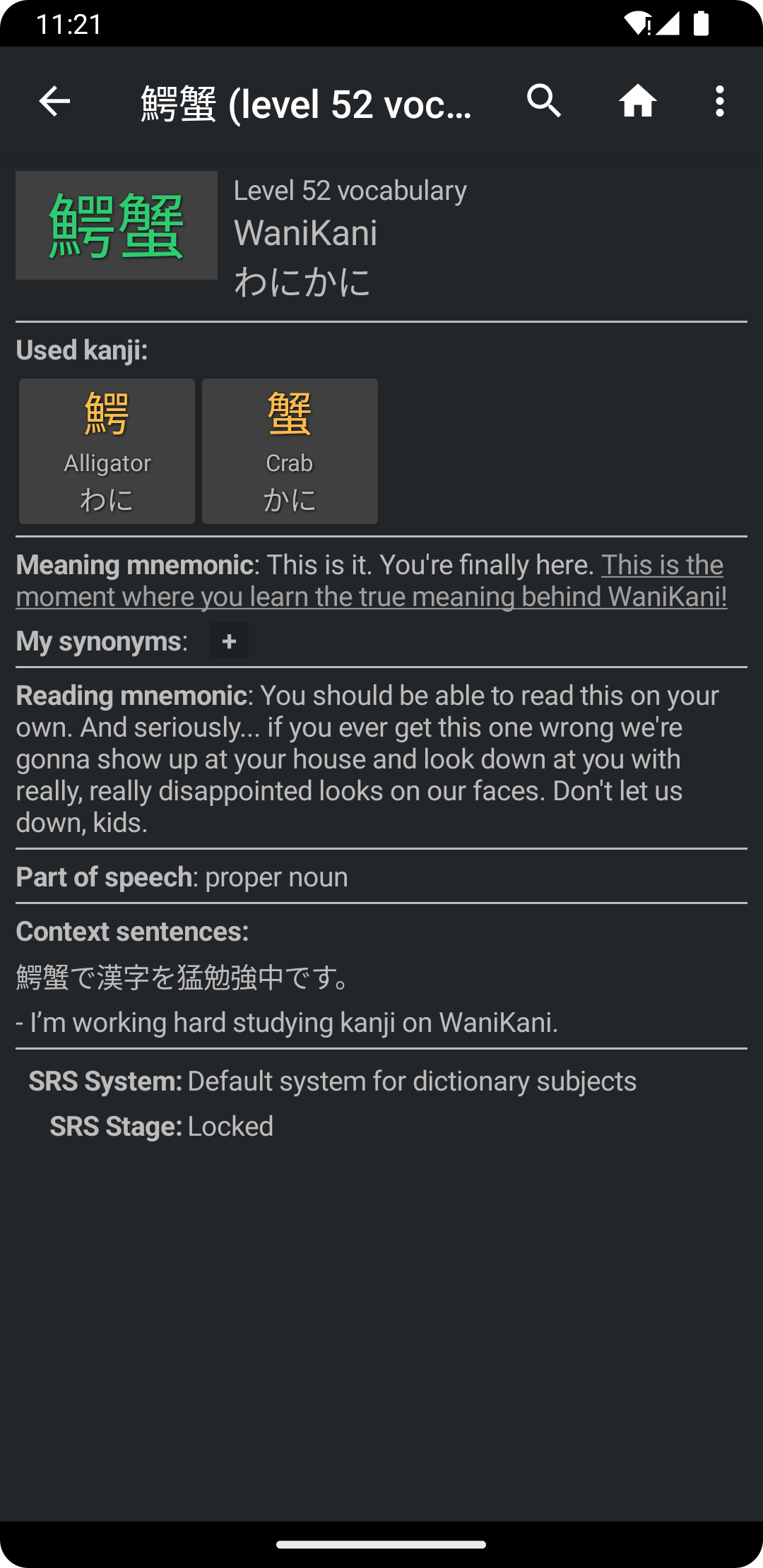Go back using the arrow icon
Viewport: 763px width, 1568px height.
[54, 102]
